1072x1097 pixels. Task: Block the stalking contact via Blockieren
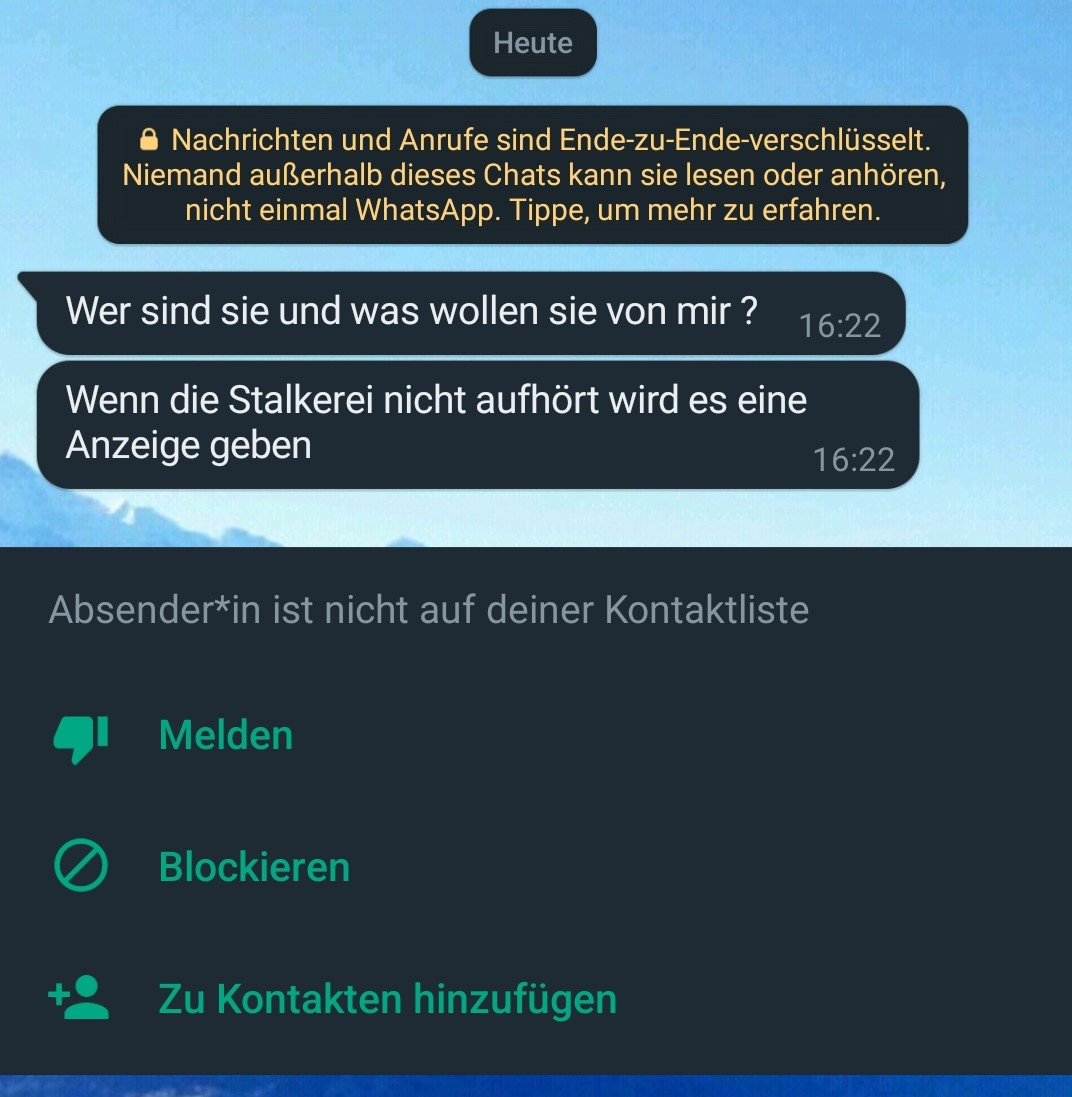pos(252,866)
